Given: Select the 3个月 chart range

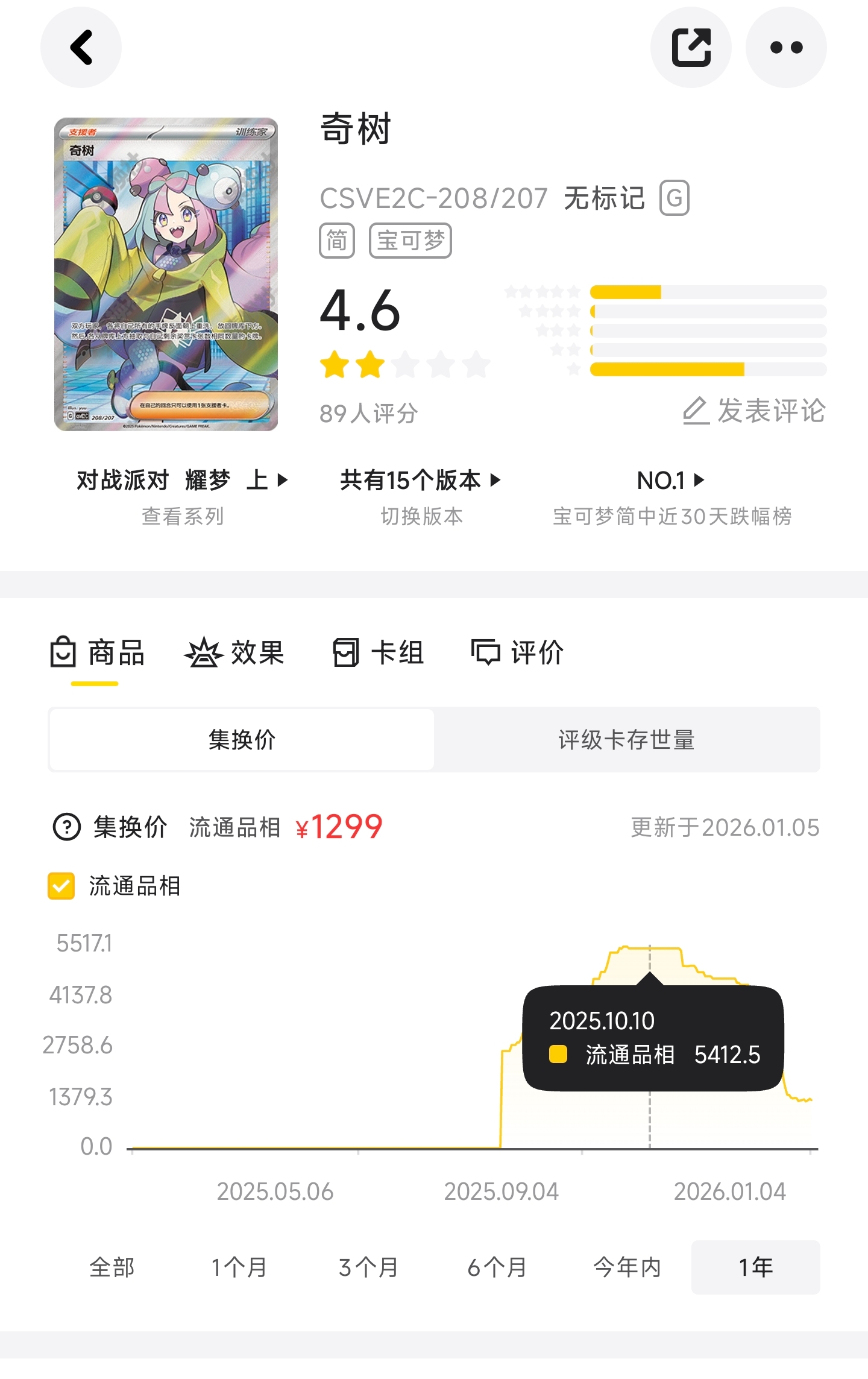Looking at the screenshot, I should point(368,1267).
